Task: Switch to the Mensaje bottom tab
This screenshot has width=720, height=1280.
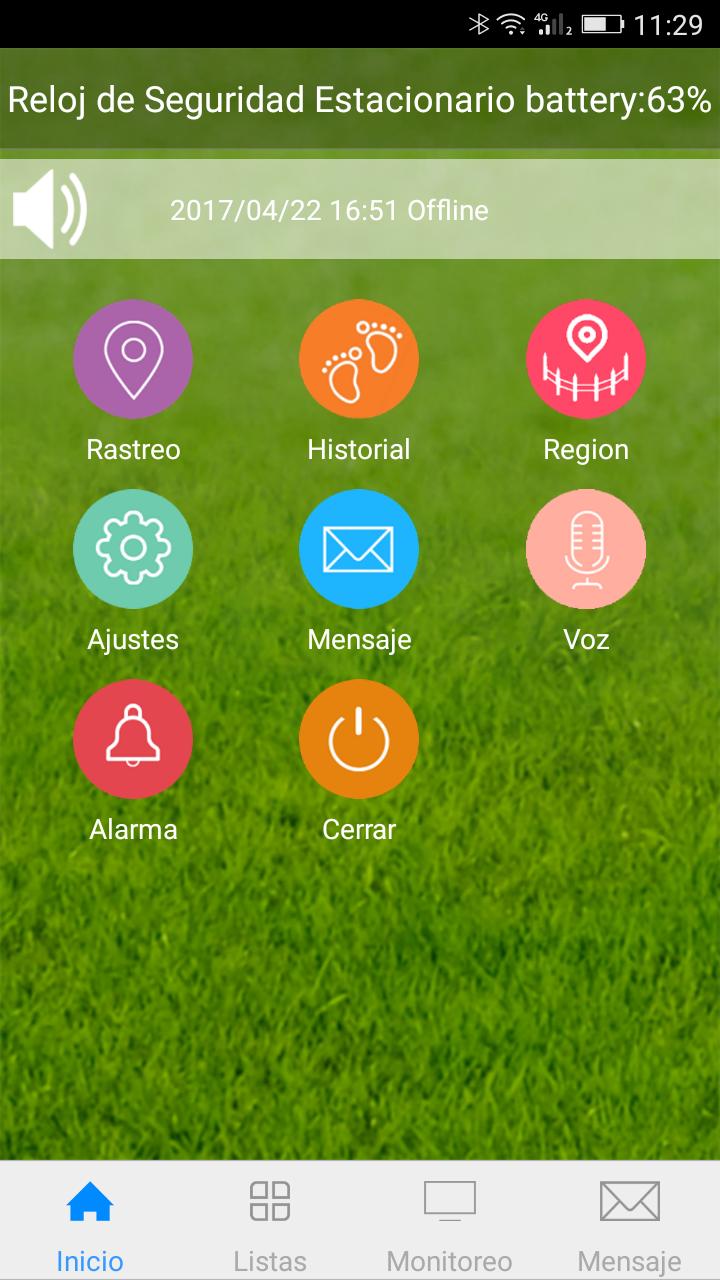Action: coord(629,1220)
